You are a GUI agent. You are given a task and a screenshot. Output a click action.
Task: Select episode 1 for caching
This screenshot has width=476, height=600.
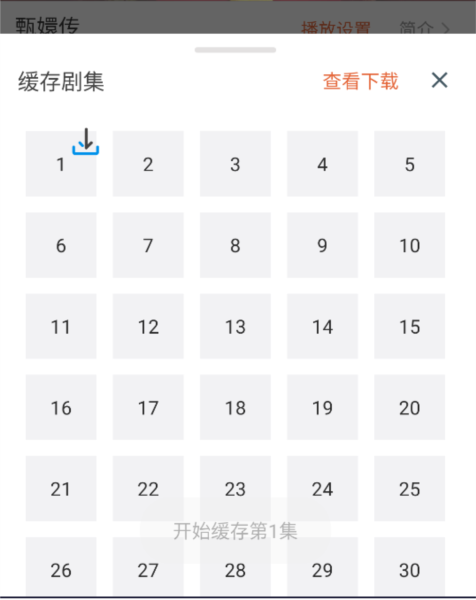(x=61, y=164)
